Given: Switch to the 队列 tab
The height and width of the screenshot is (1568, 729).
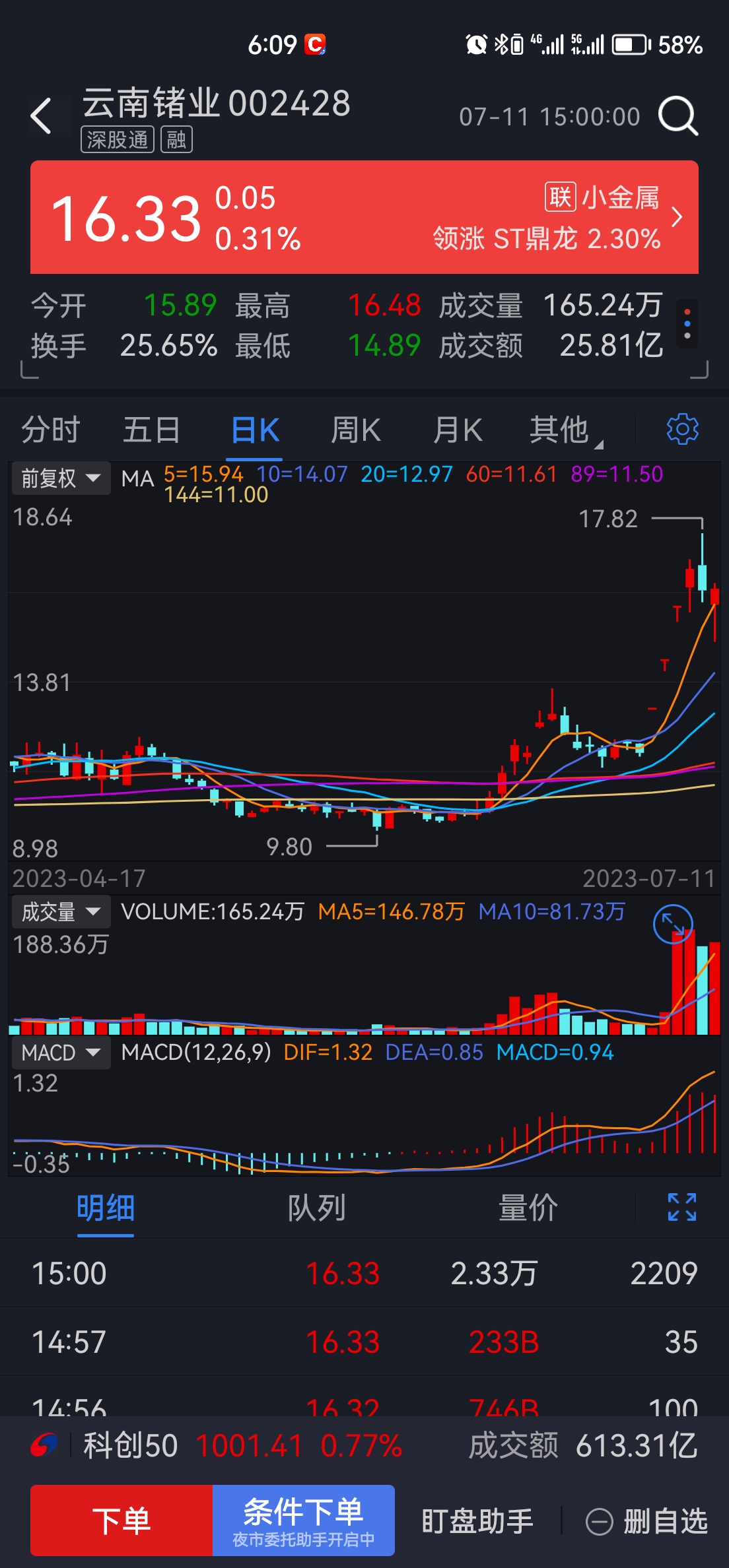Looking at the screenshot, I should coord(317,1208).
